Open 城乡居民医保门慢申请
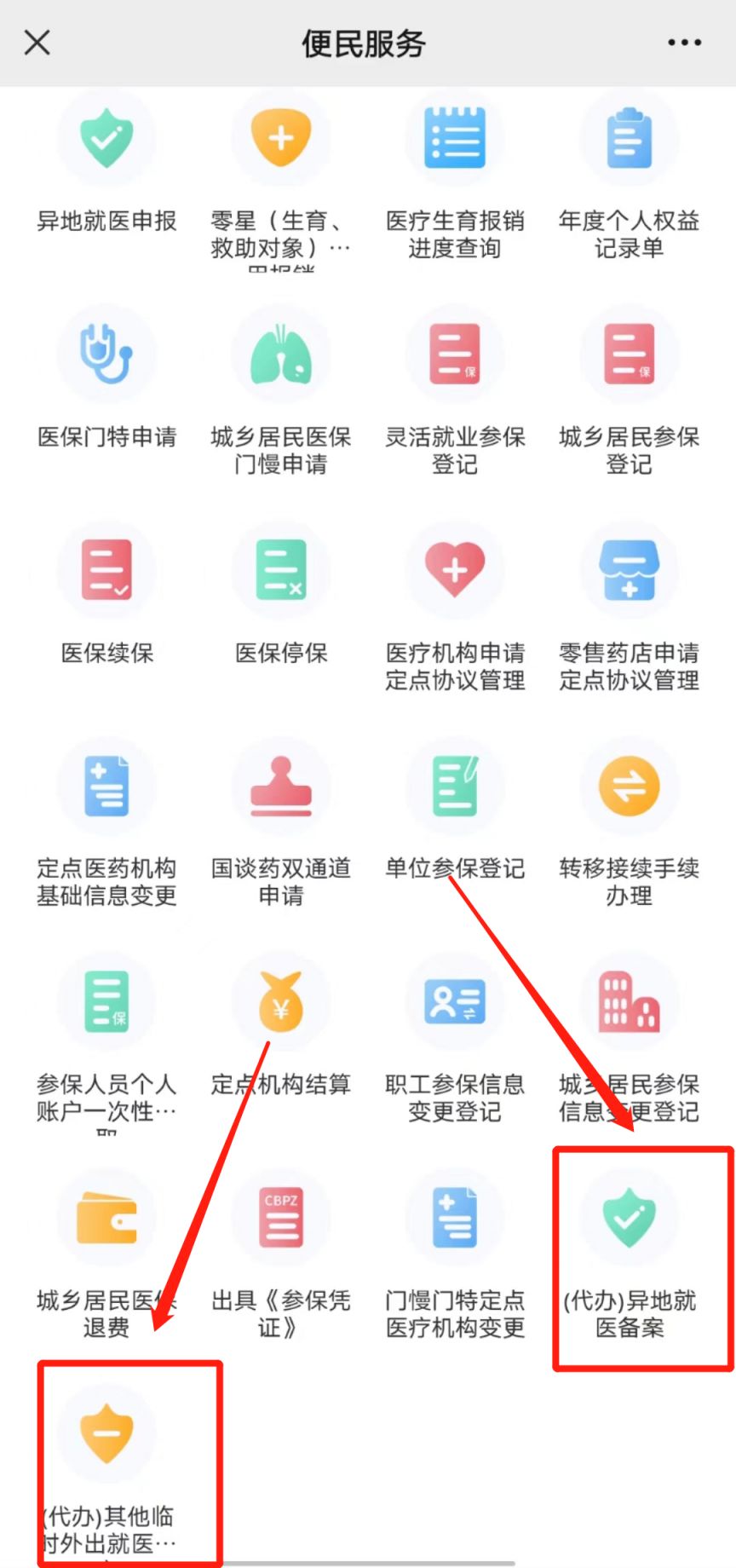Screen dimensions: 736x1568 (281, 354)
